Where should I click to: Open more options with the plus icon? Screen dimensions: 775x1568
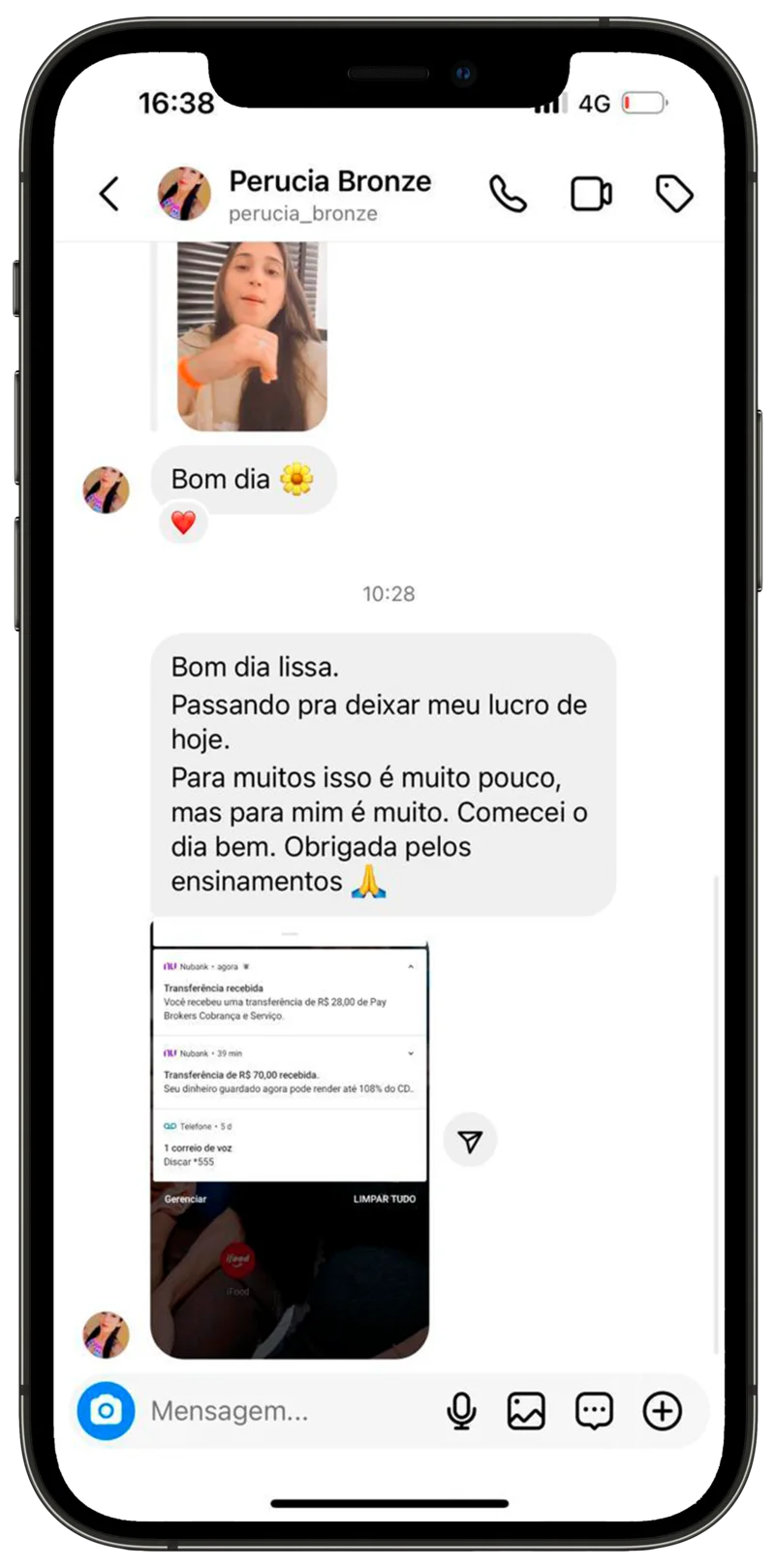point(663,1411)
